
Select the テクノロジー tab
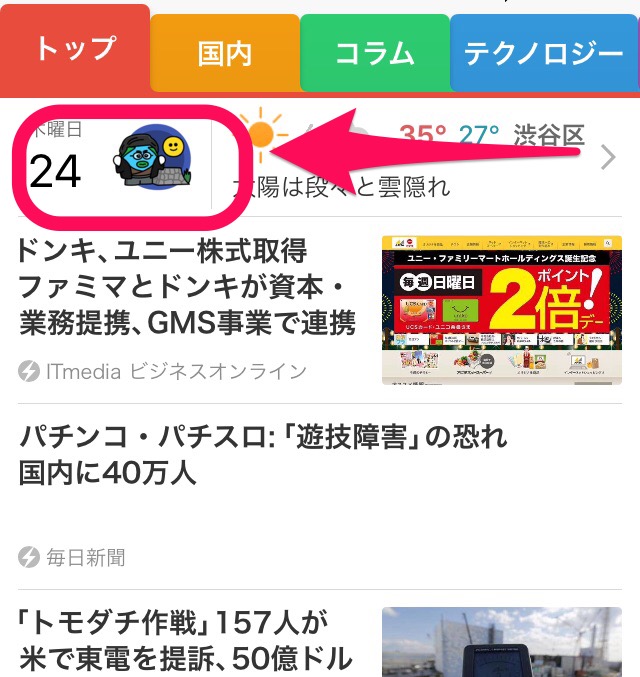tap(544, 54)
